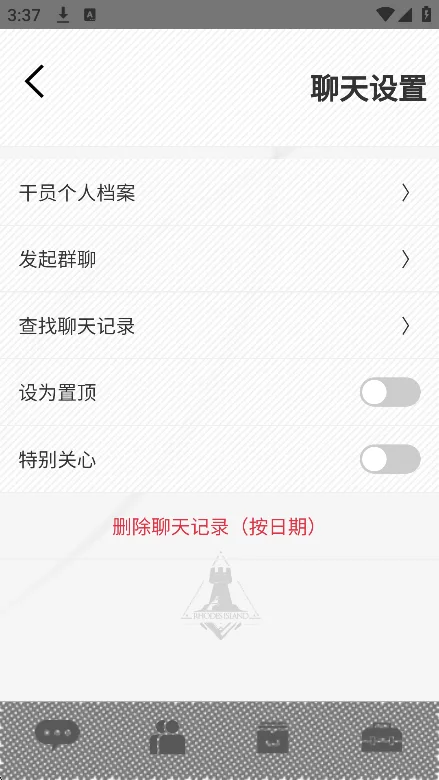Open 查找聊天记录 search history row
439x780 pixels.
pyautogui.click(x=219, y=326)
